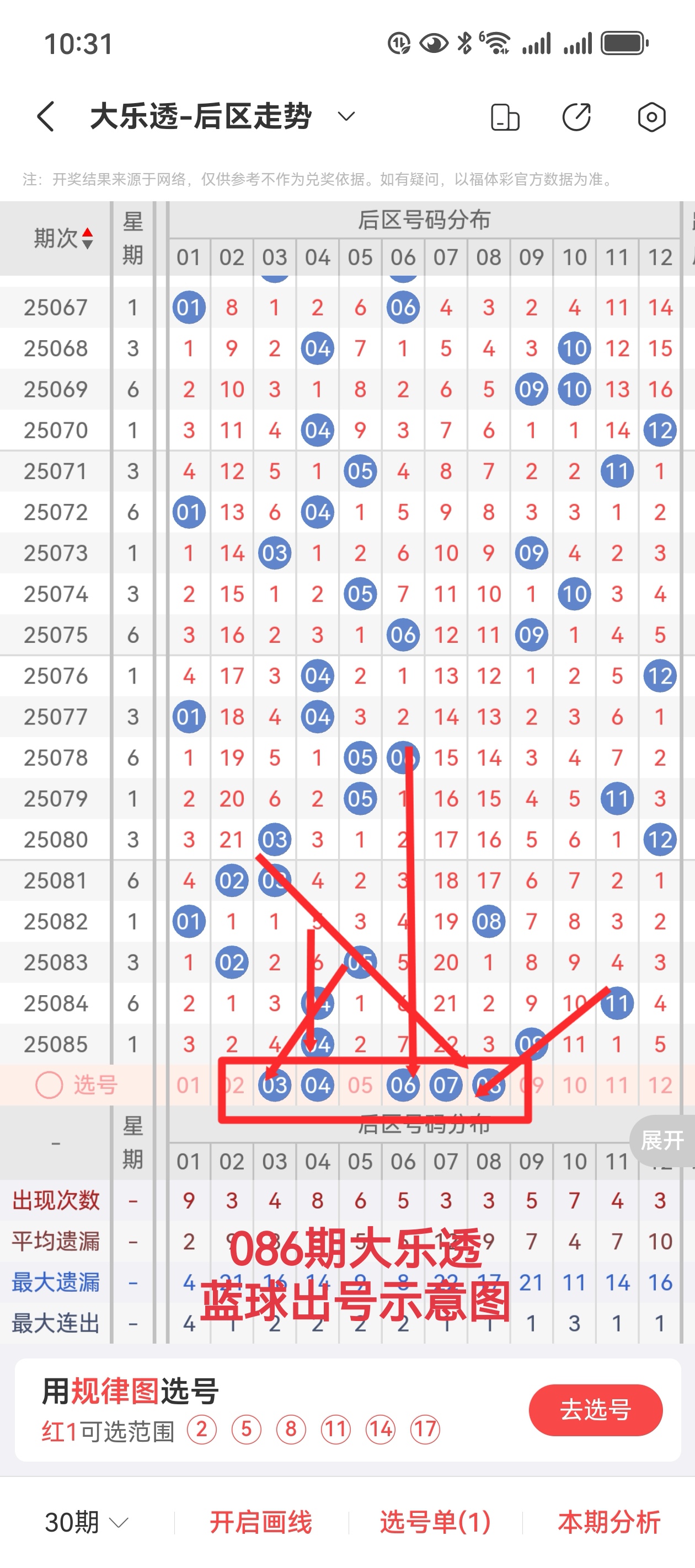
Task: Switch the chart screen orientation
Action: click(x=504, y=117)
